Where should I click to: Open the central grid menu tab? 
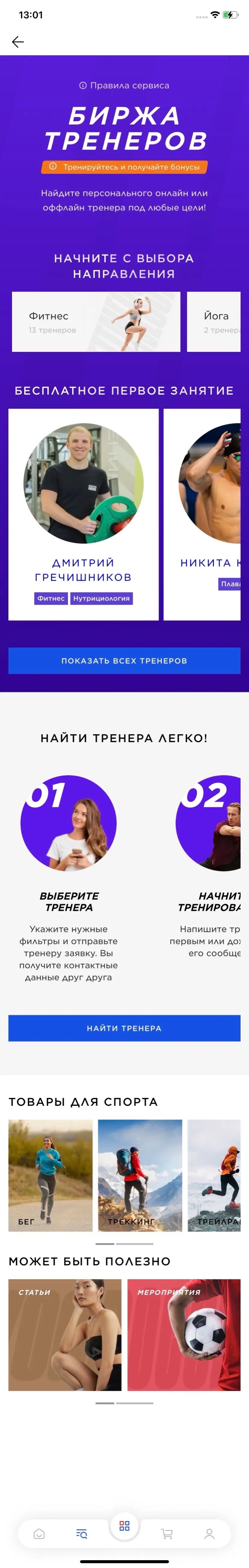tap(124, 1526)
